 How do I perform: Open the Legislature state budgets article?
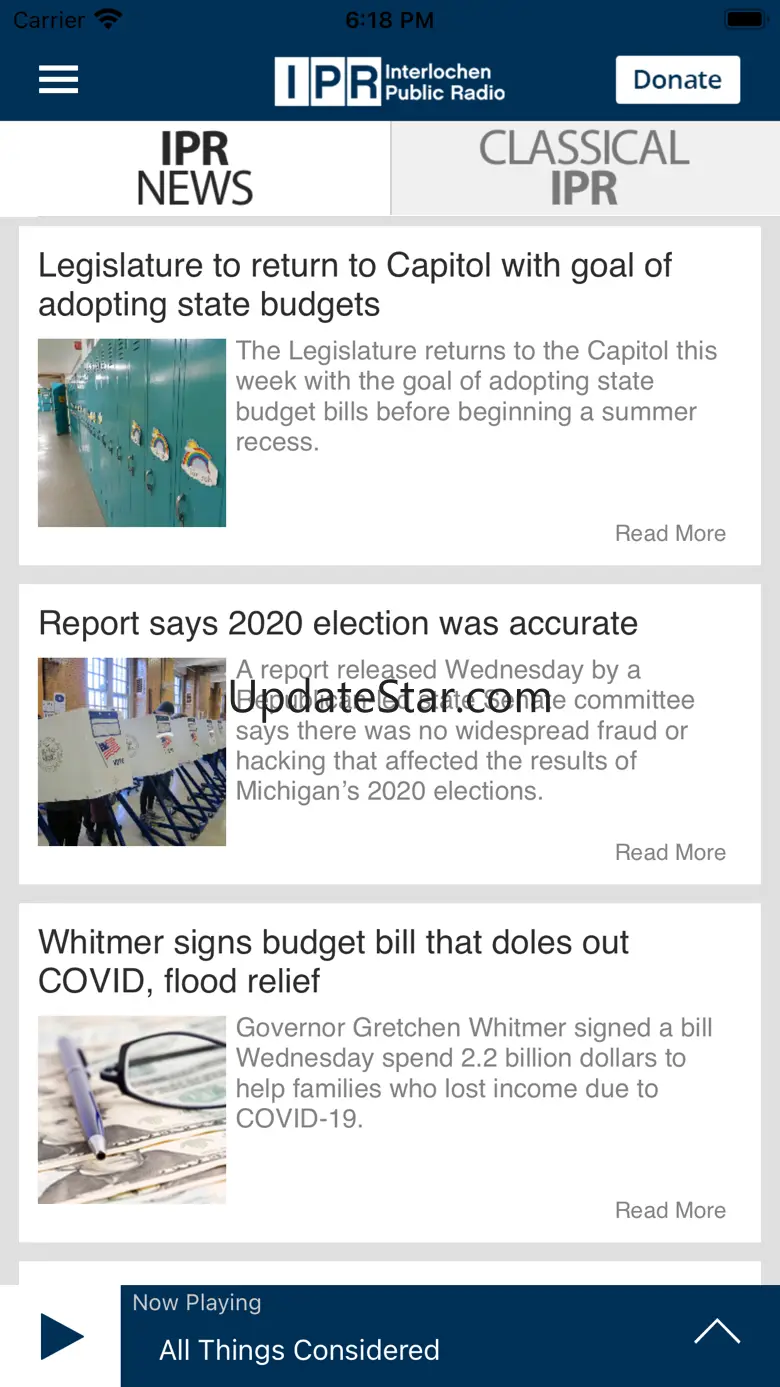(x=355, y=285)
